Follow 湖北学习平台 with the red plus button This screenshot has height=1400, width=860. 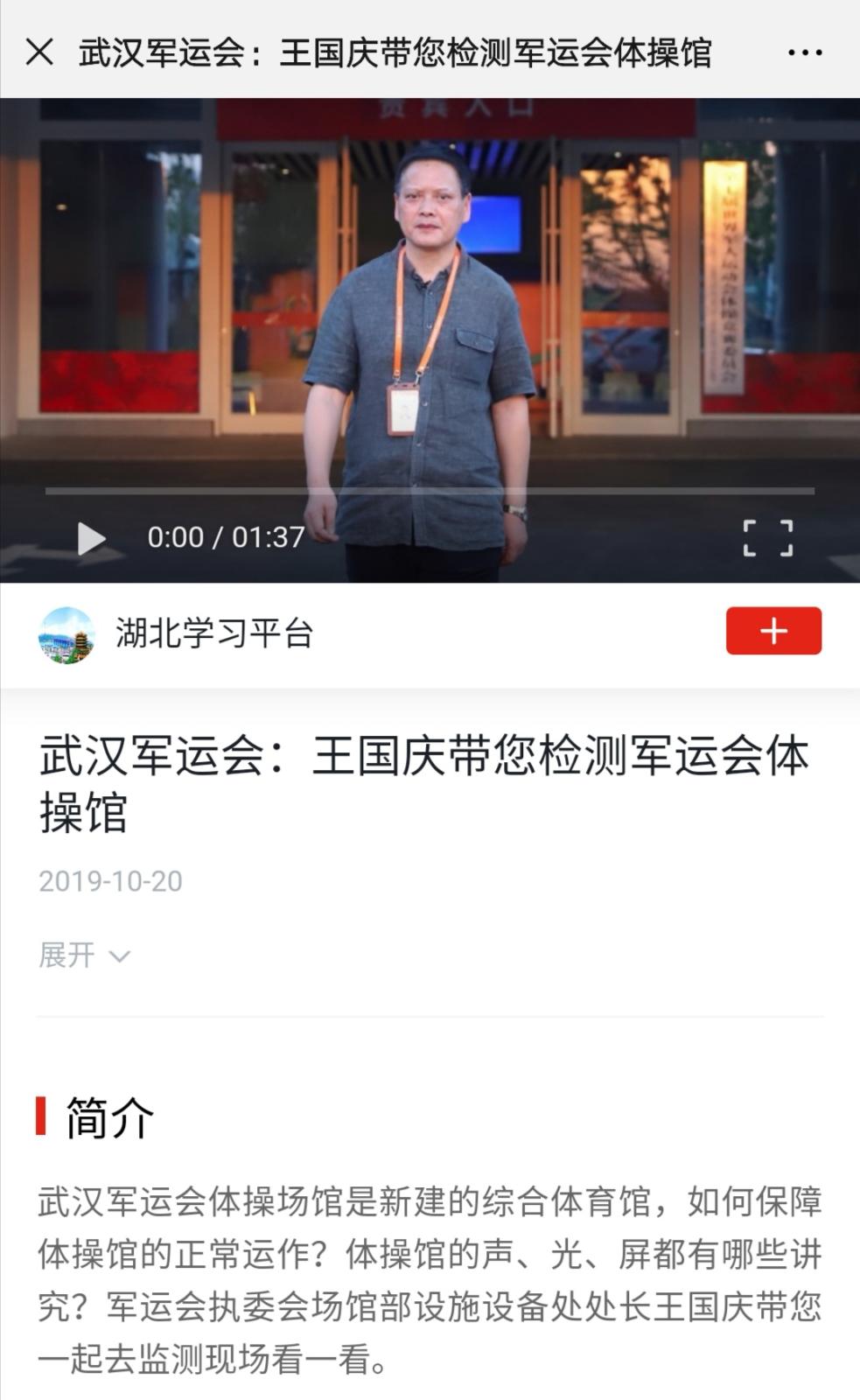[x=773, y=631]
